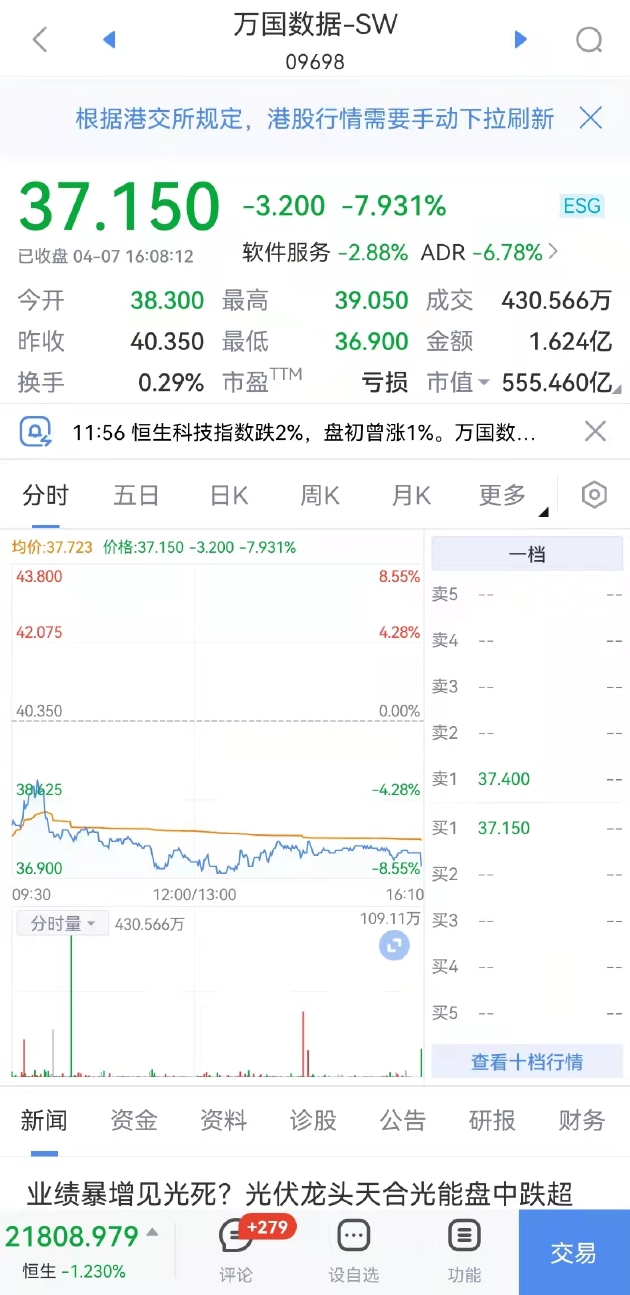The width and height of the screenshot is (630, 1295).
Task: Open the 公告 tab
Action: (x=403, y=1120)
